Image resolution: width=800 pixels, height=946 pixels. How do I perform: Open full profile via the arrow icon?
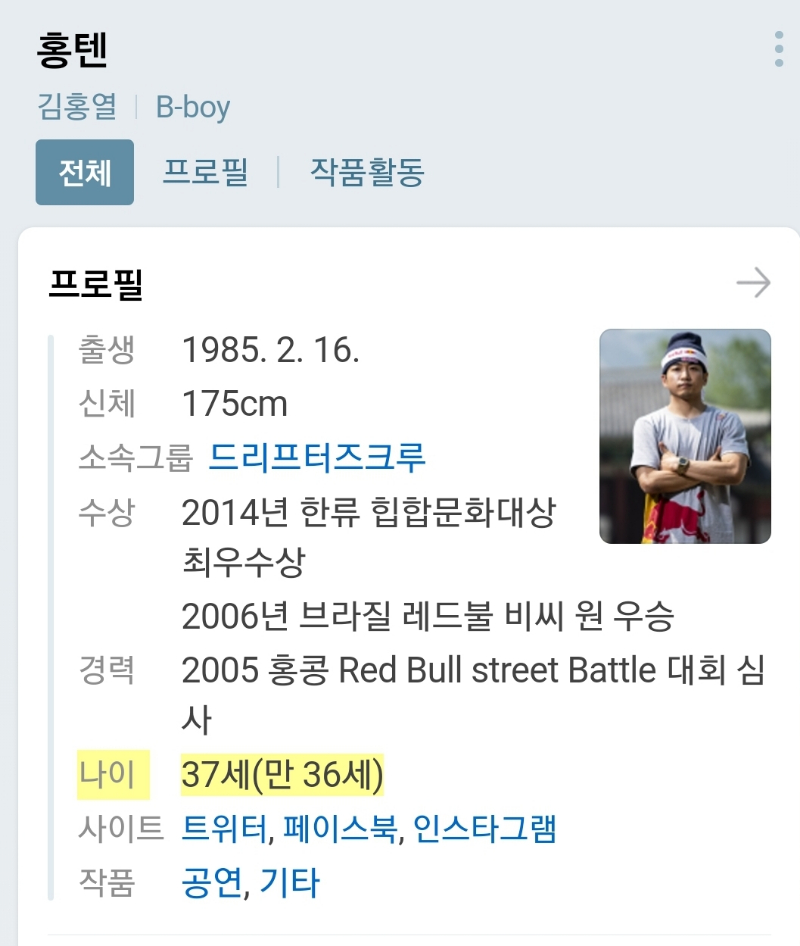[x=753, y=284]
